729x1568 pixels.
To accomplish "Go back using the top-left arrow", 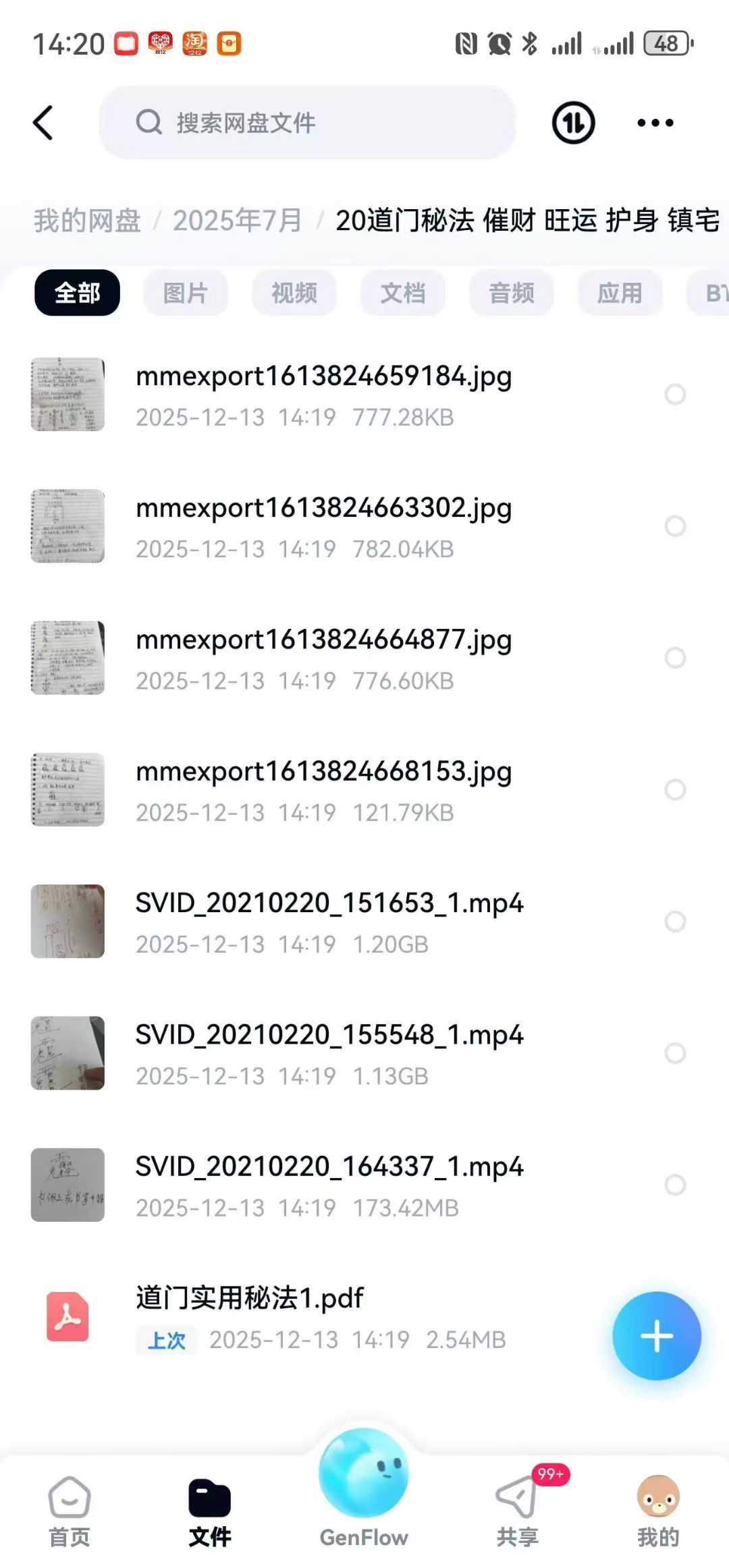I will point(43,123).
